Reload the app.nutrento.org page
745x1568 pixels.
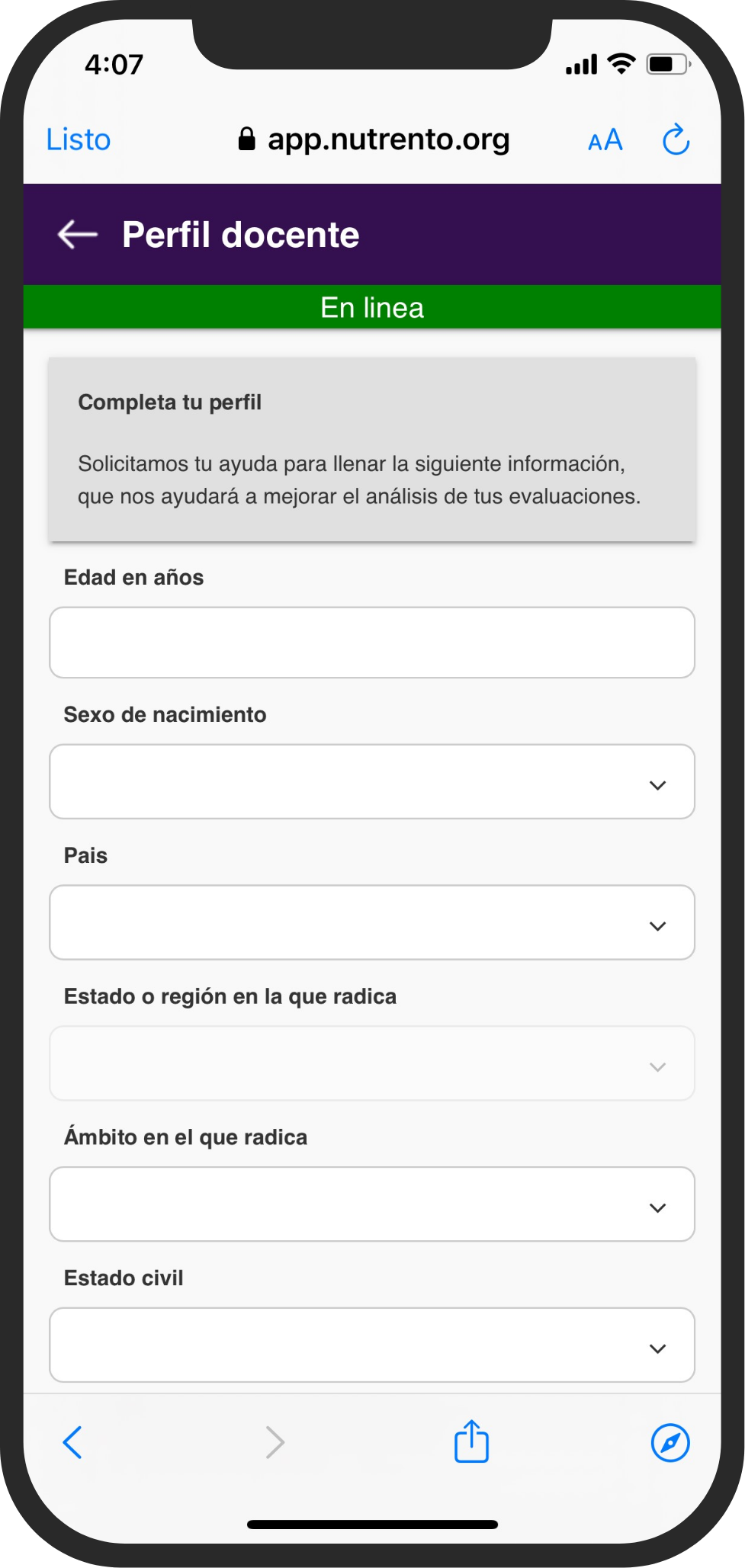(x=676, y=139)
